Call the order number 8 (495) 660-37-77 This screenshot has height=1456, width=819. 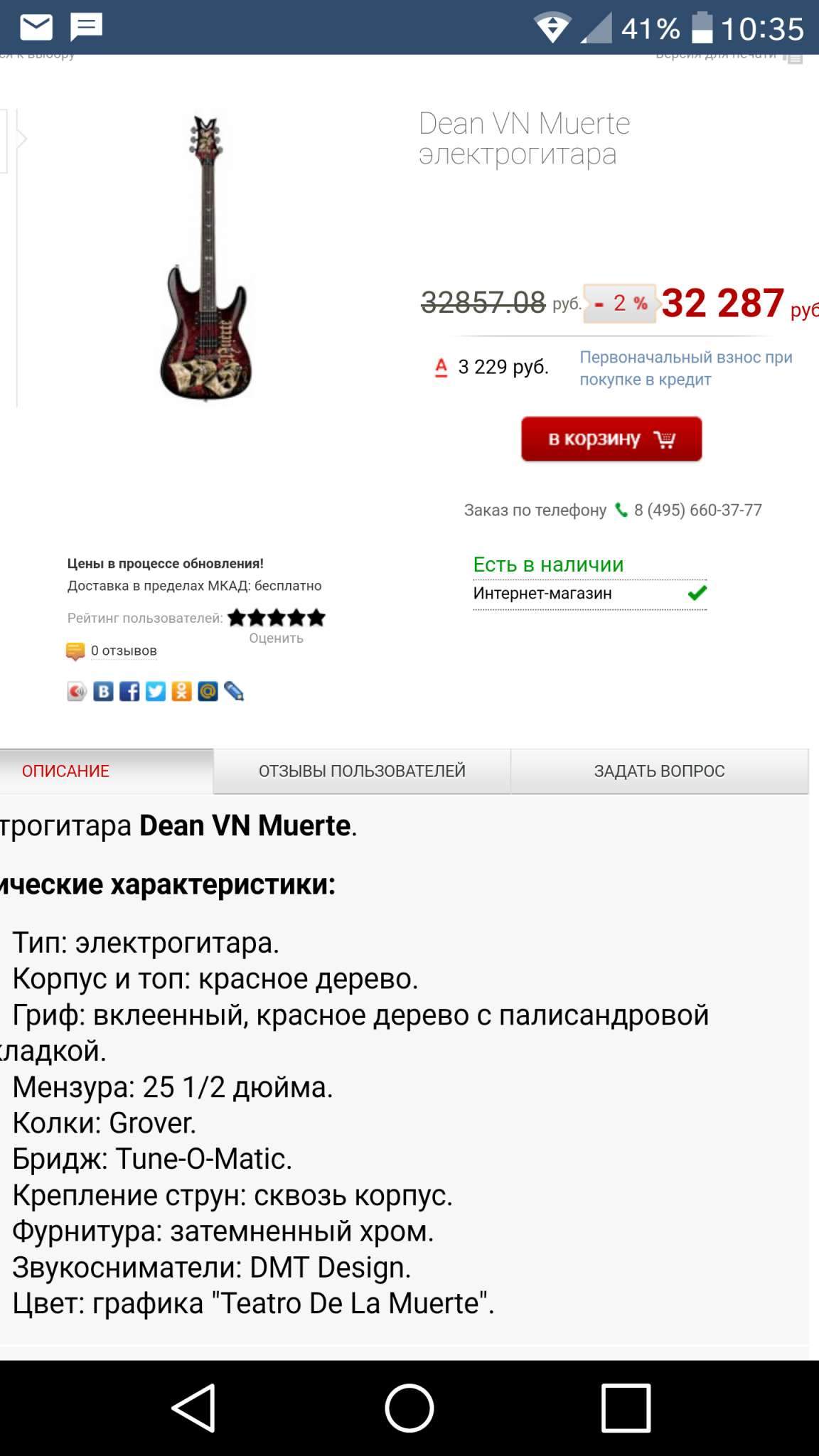tap(697, 510)
